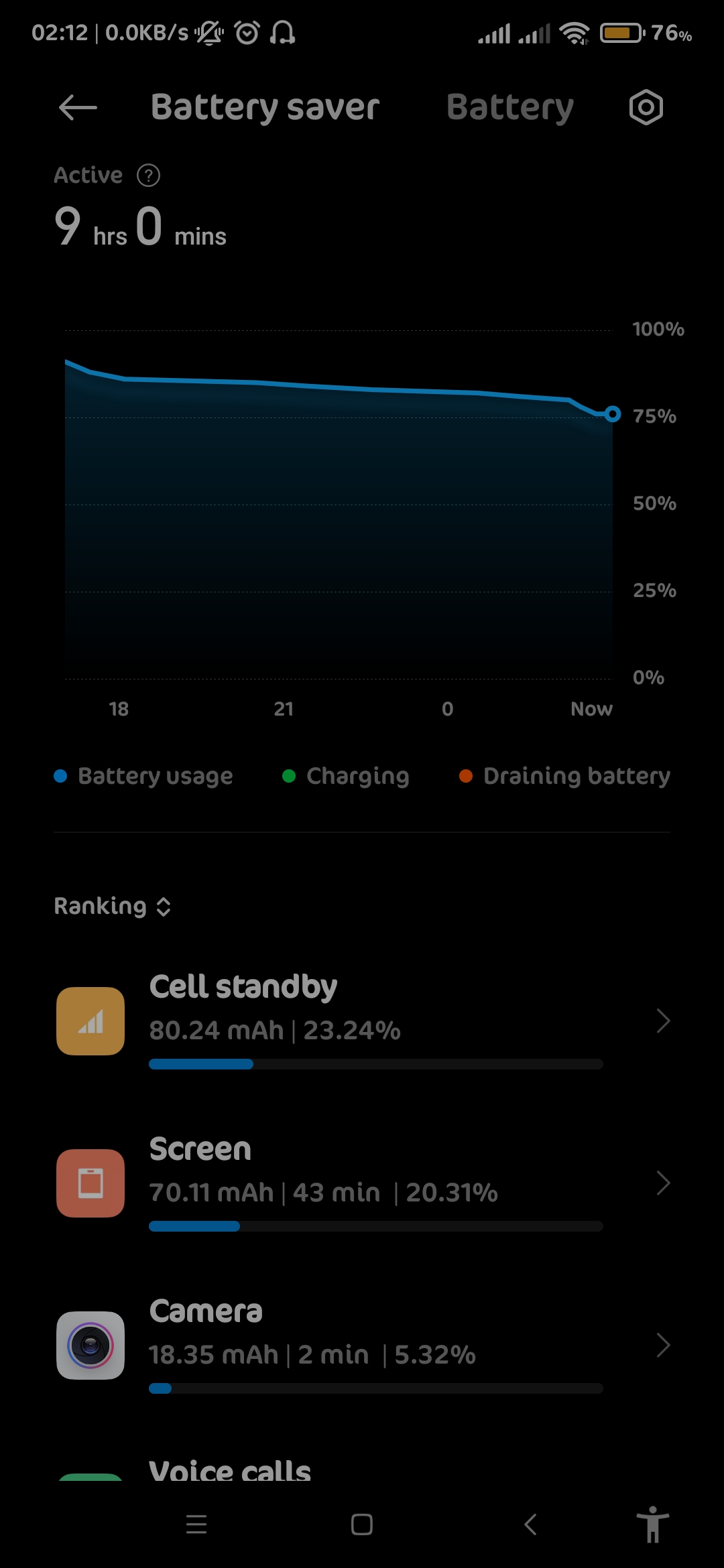Go back using the top-left arrow
This screenshot has height=1568, width=724.
pos(78,107)
